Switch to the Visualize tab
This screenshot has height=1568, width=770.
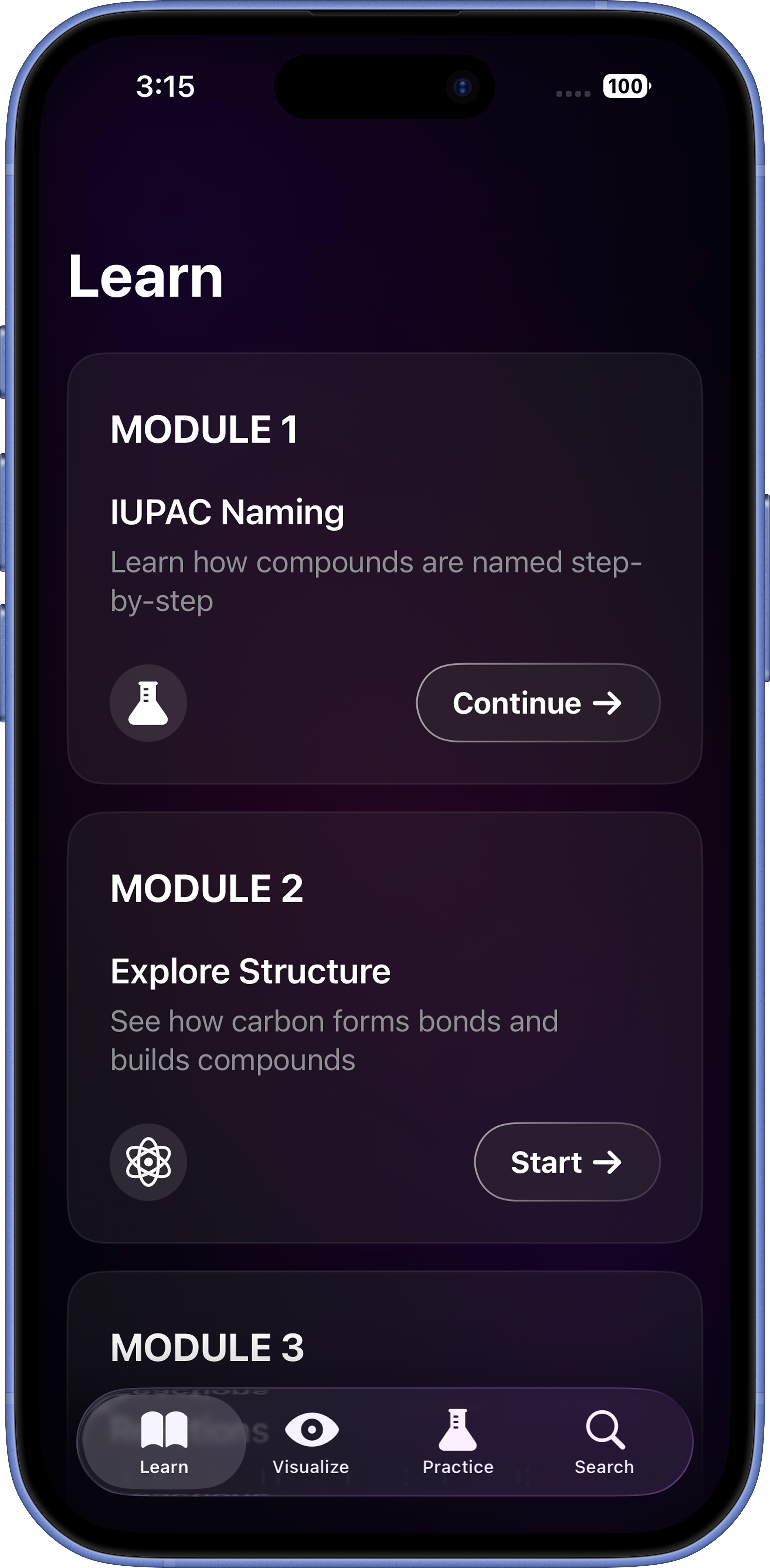[311, 1441]
